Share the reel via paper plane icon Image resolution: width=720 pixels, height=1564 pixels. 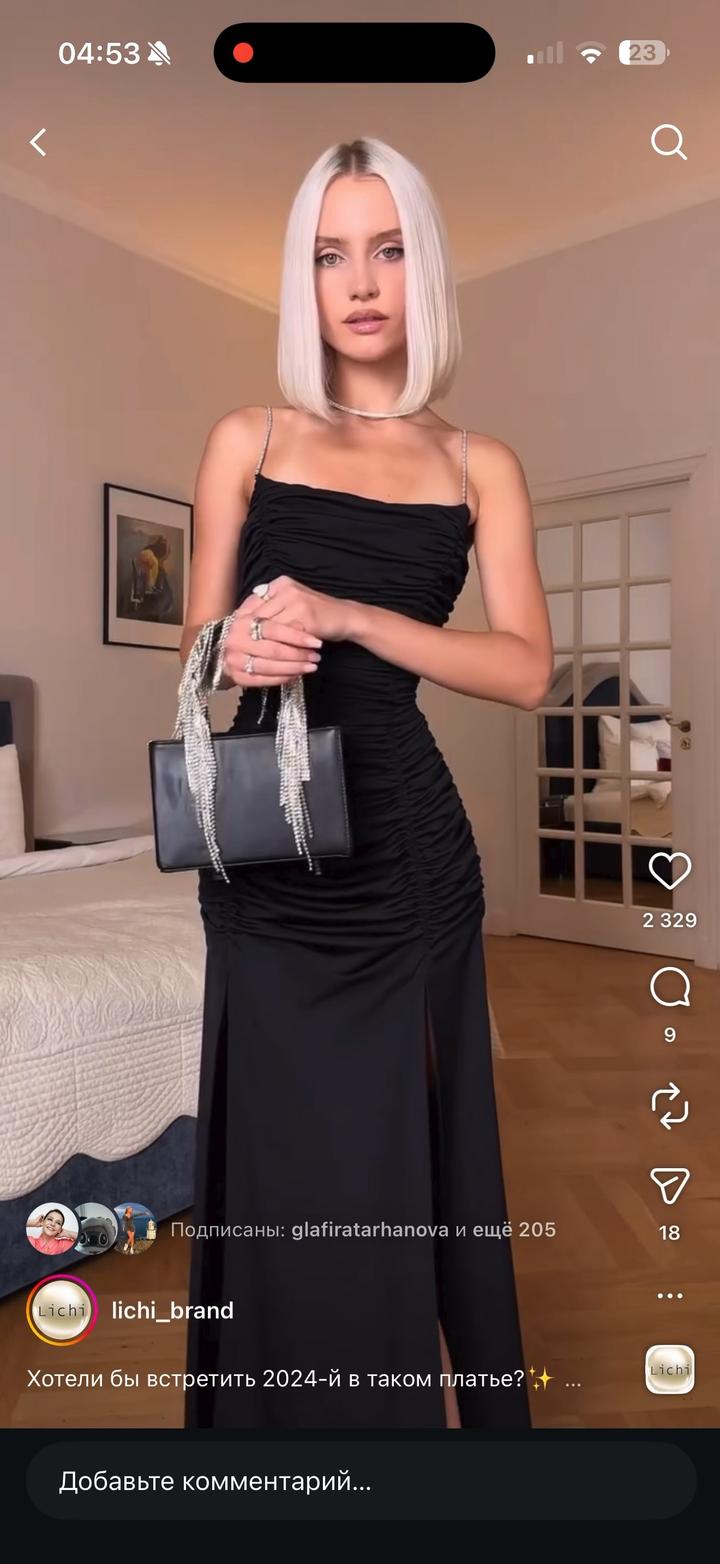click(x=669, y=1187)
